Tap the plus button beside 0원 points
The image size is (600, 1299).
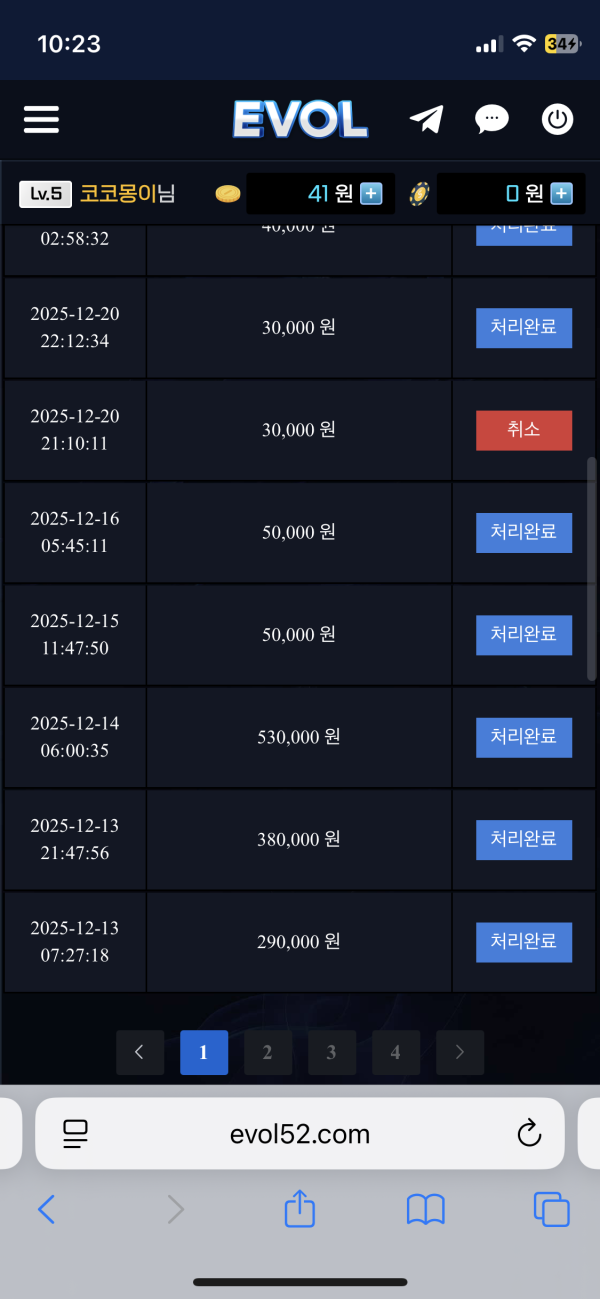point(562,194)
